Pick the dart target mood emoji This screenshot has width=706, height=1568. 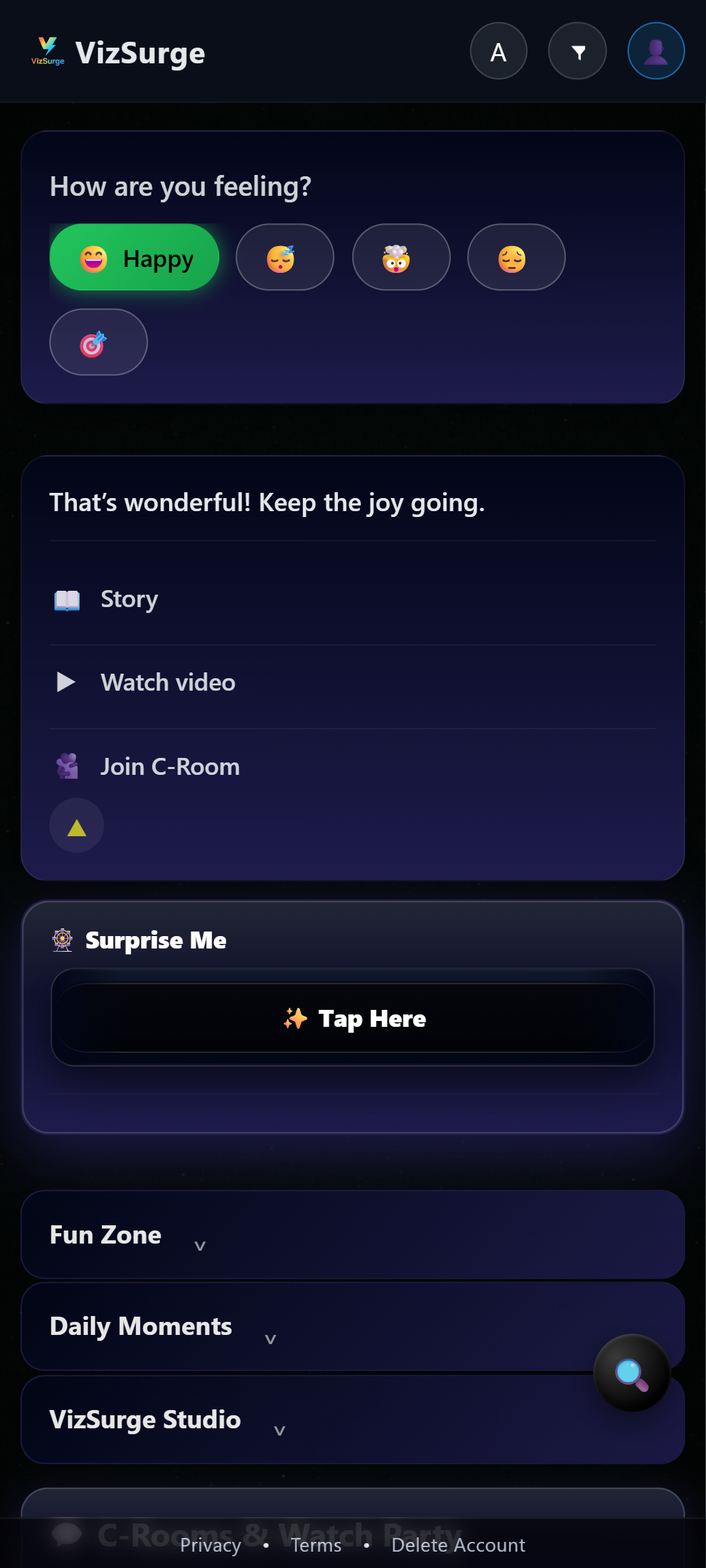(x=98, y=341)
